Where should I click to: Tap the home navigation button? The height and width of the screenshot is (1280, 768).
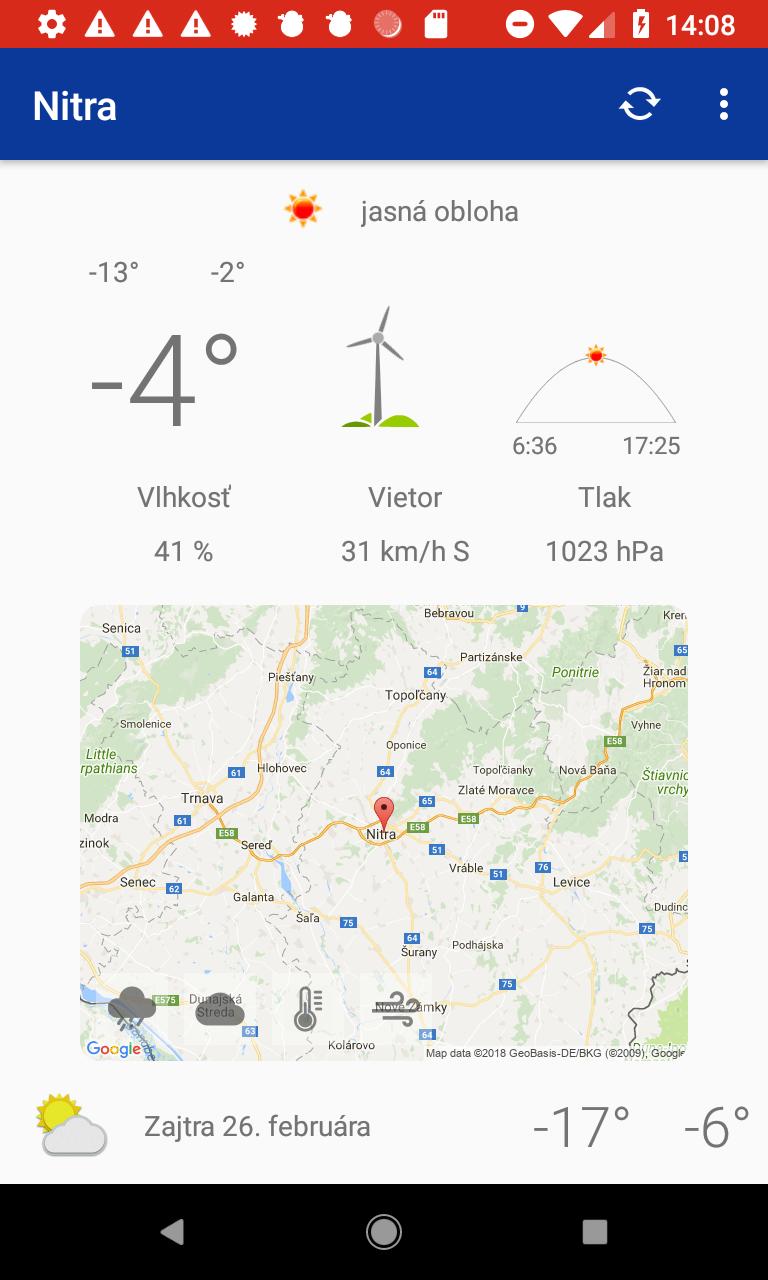tap(383, 1232)
